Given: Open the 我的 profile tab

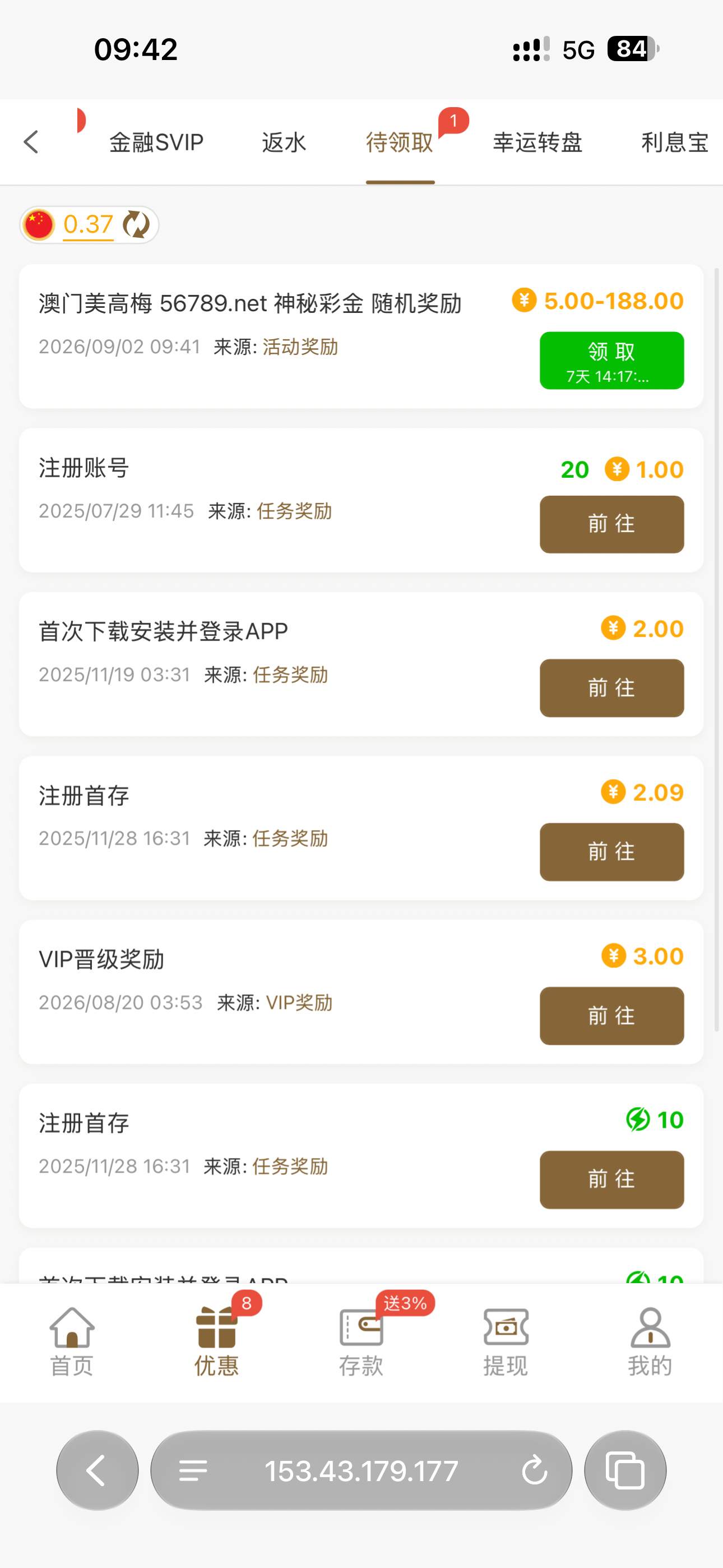Looking at the screenshot, I should [x=650, y=1342].
